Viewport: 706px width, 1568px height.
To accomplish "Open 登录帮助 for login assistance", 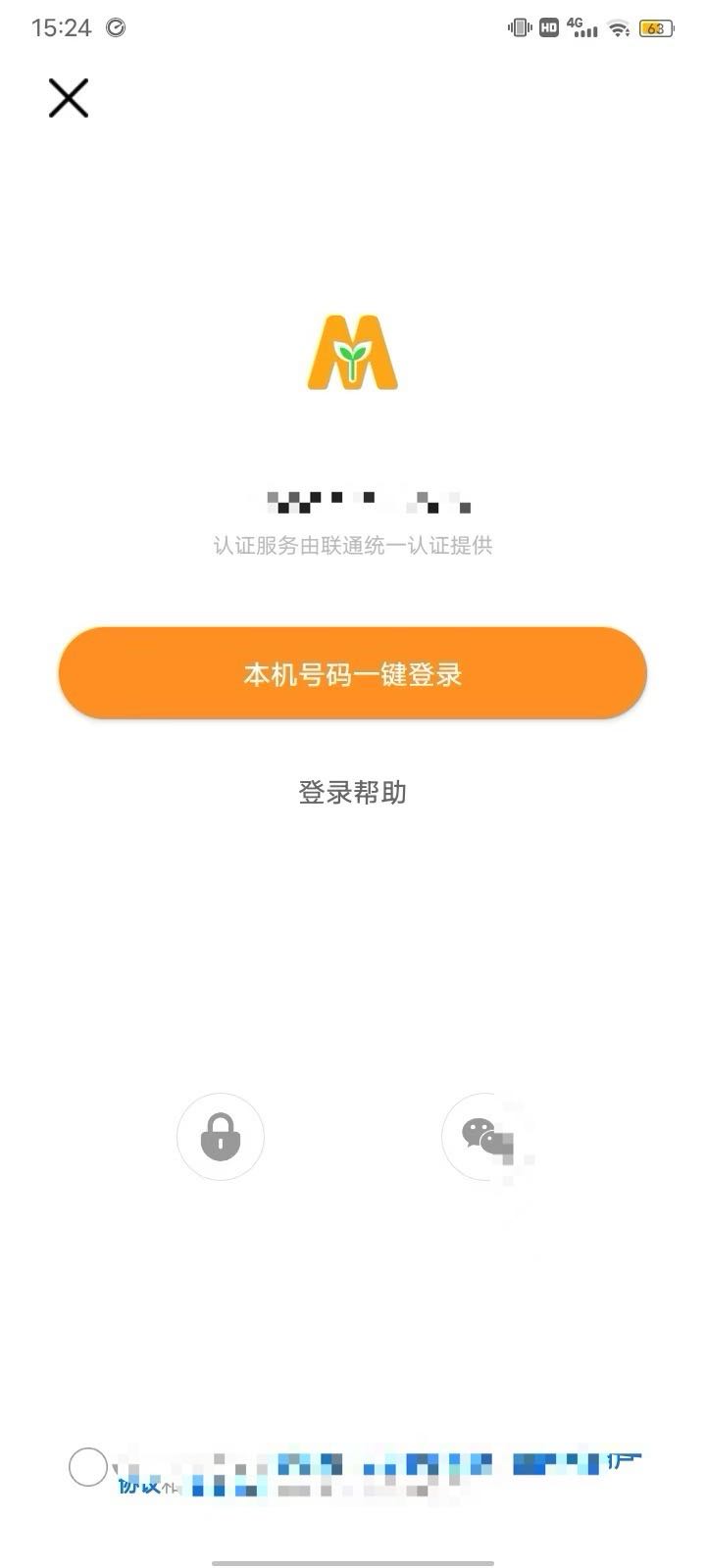I will point(353,792).
